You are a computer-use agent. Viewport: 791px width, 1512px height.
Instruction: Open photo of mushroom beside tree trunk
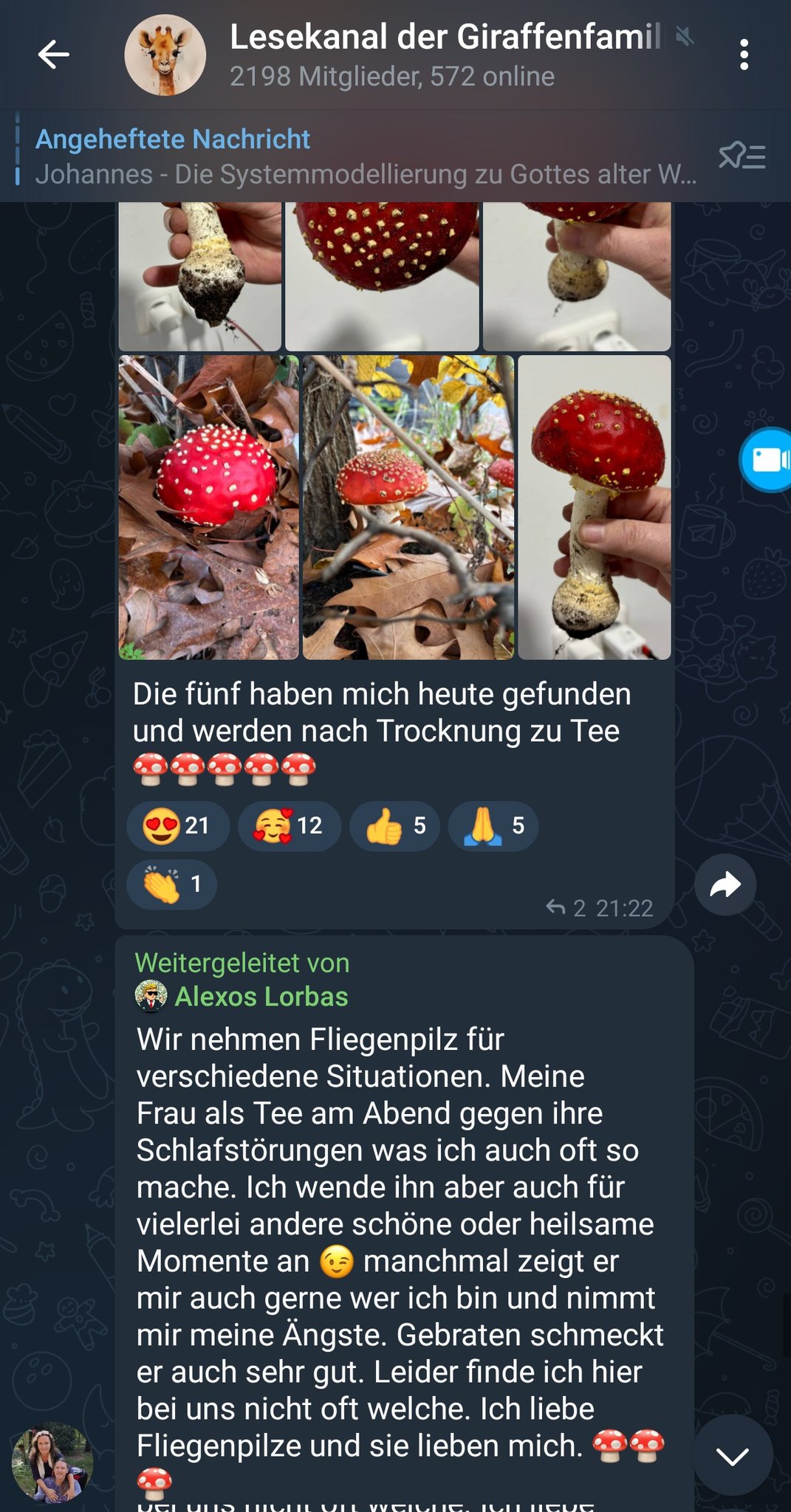click(x=408, y=507)
